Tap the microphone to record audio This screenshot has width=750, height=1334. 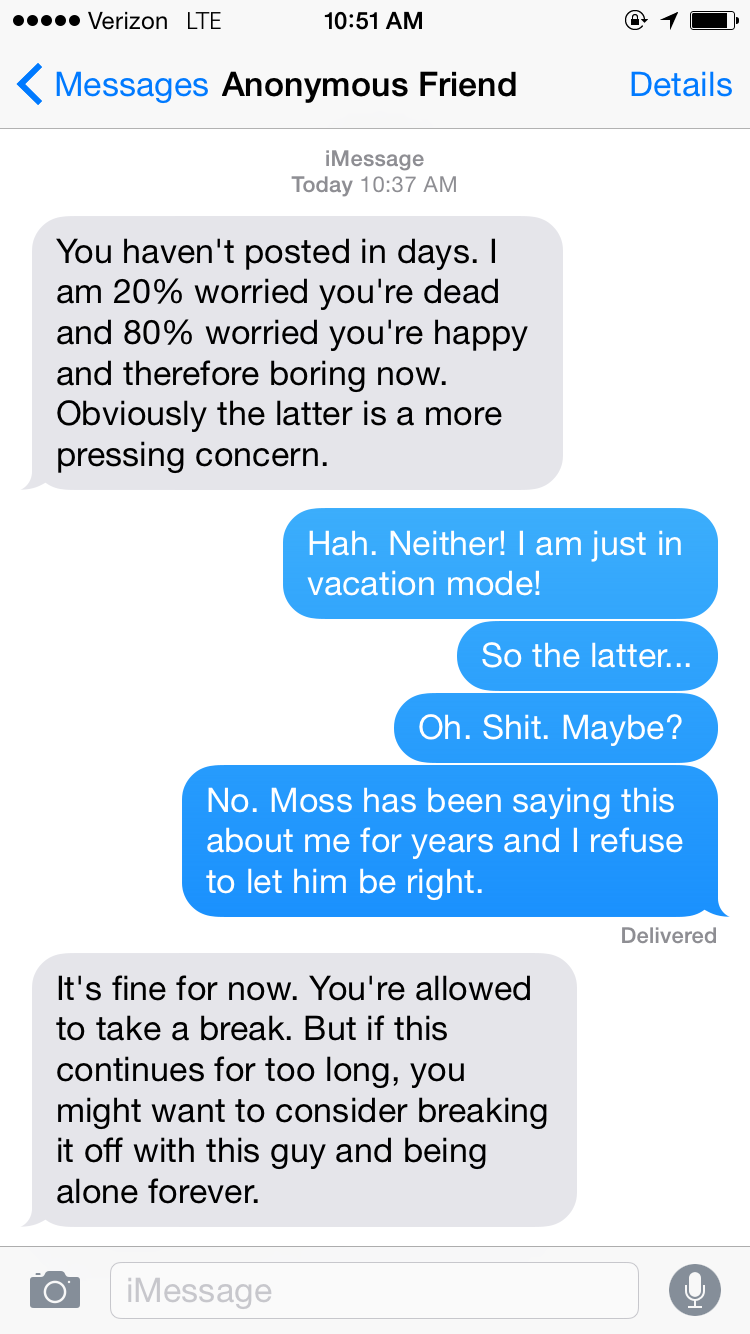pos(694,1290)
